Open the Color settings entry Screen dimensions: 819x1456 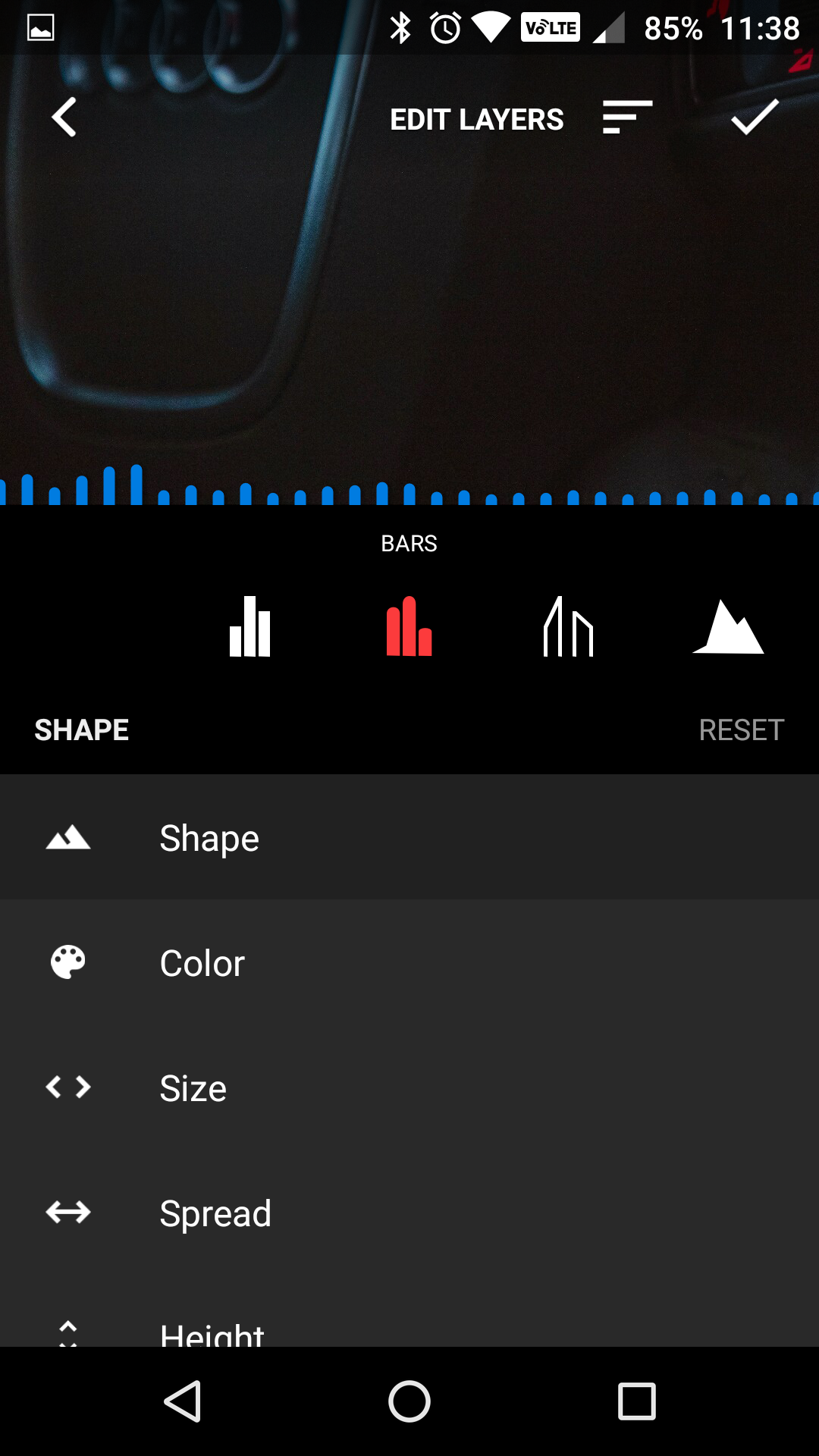pyautogui.click(x=202, y=962)
